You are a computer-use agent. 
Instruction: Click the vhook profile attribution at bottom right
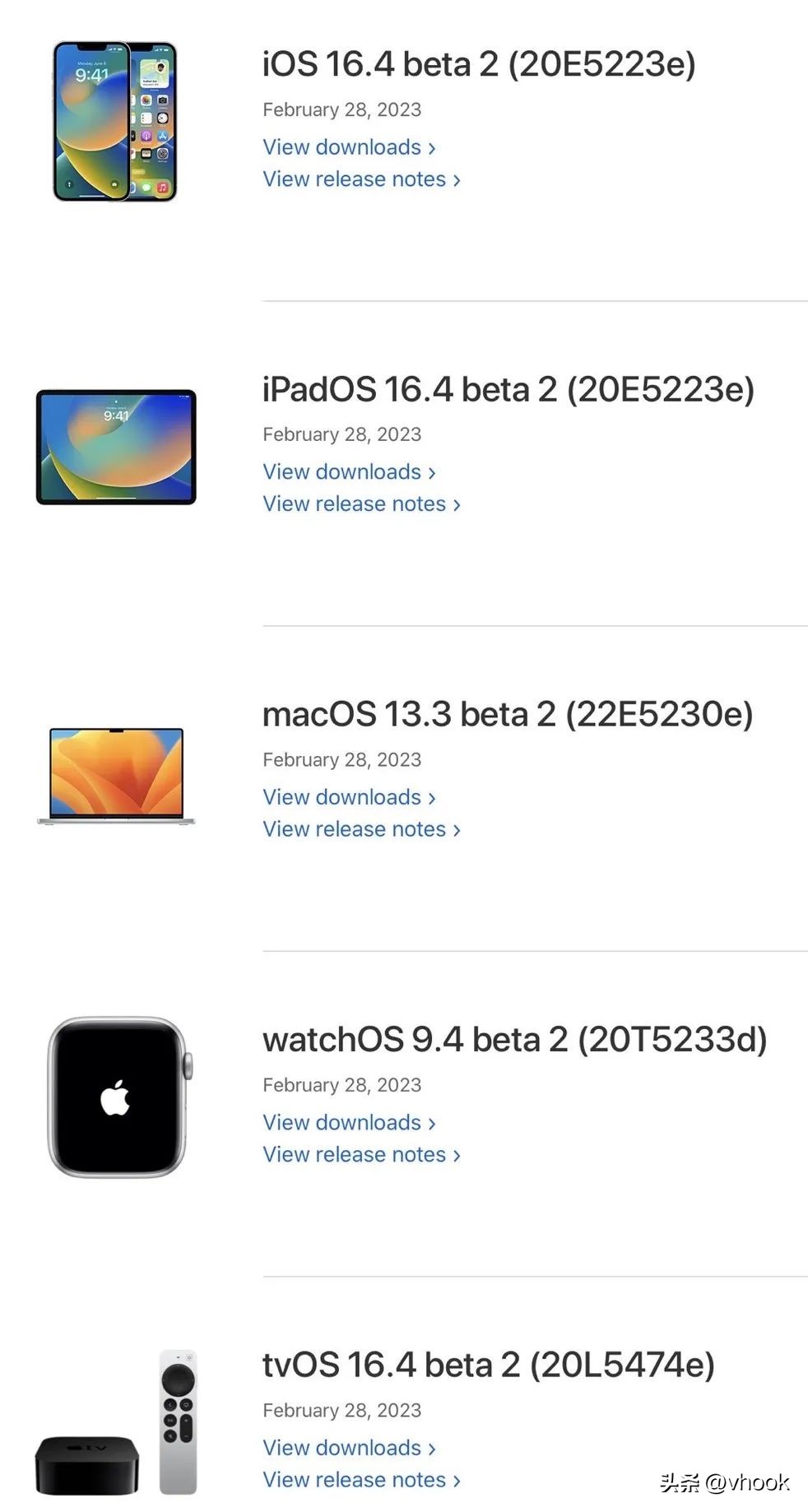[x=724, y=1481]
